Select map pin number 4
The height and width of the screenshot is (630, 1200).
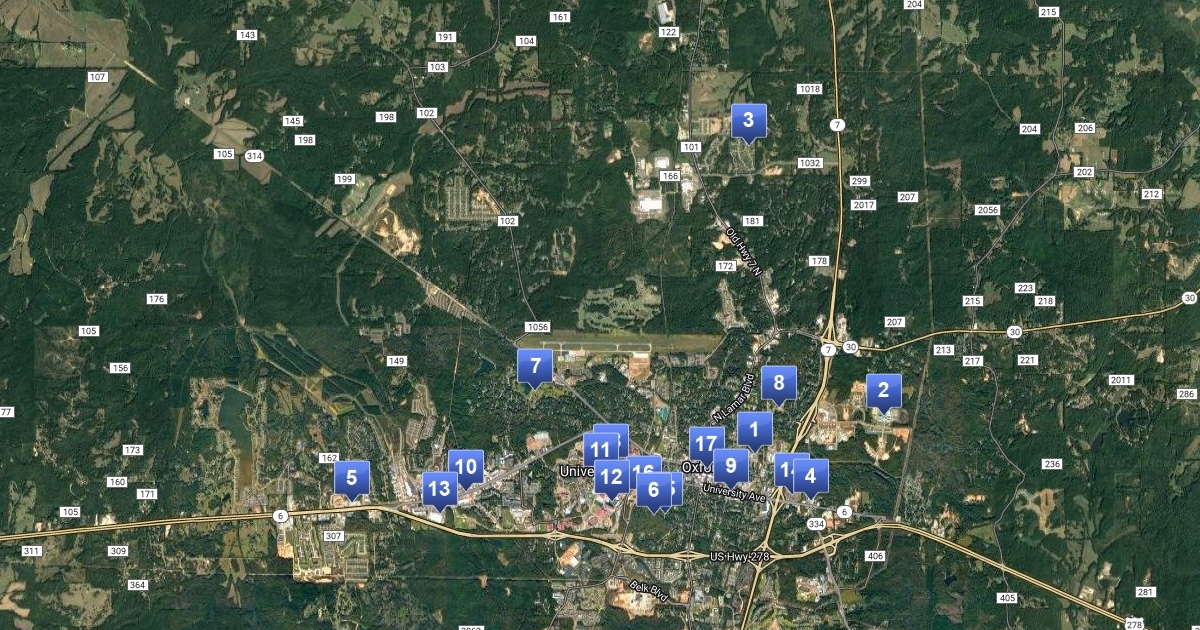tap(811, 476)
